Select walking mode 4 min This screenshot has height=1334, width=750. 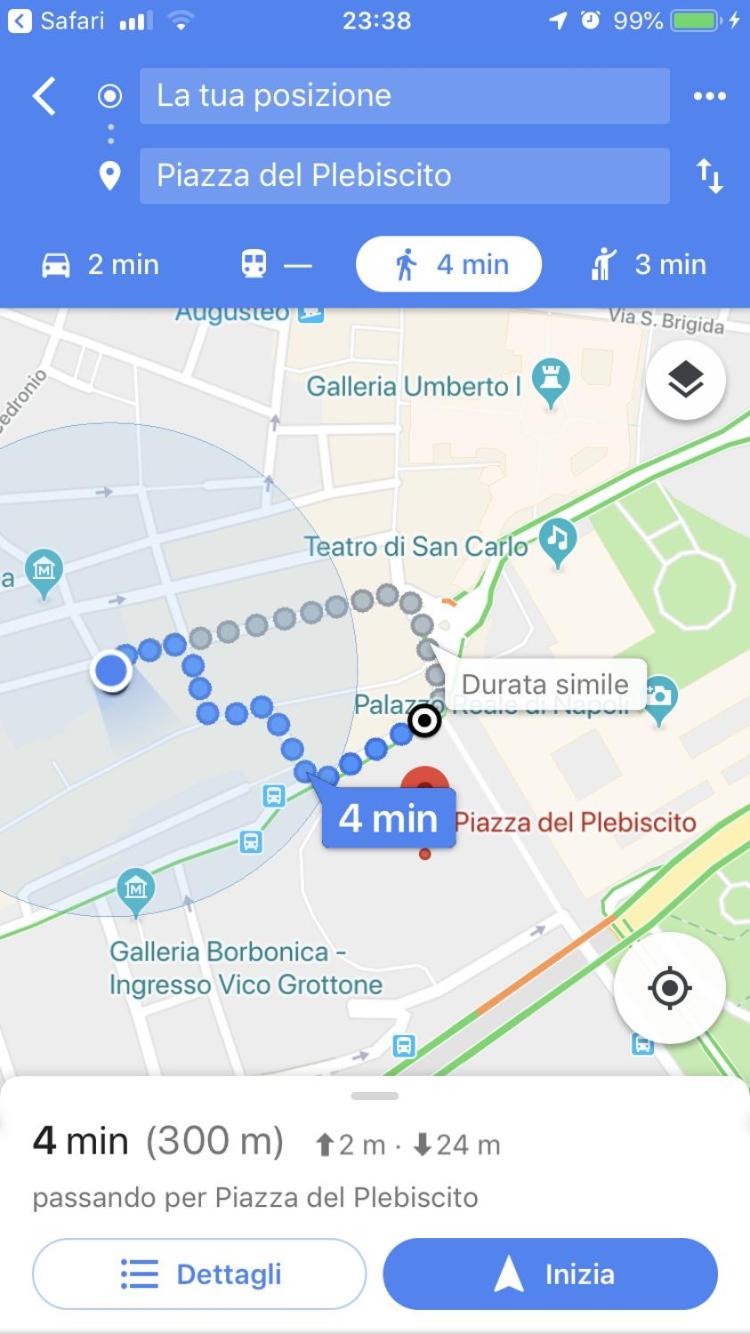(449, 265)
